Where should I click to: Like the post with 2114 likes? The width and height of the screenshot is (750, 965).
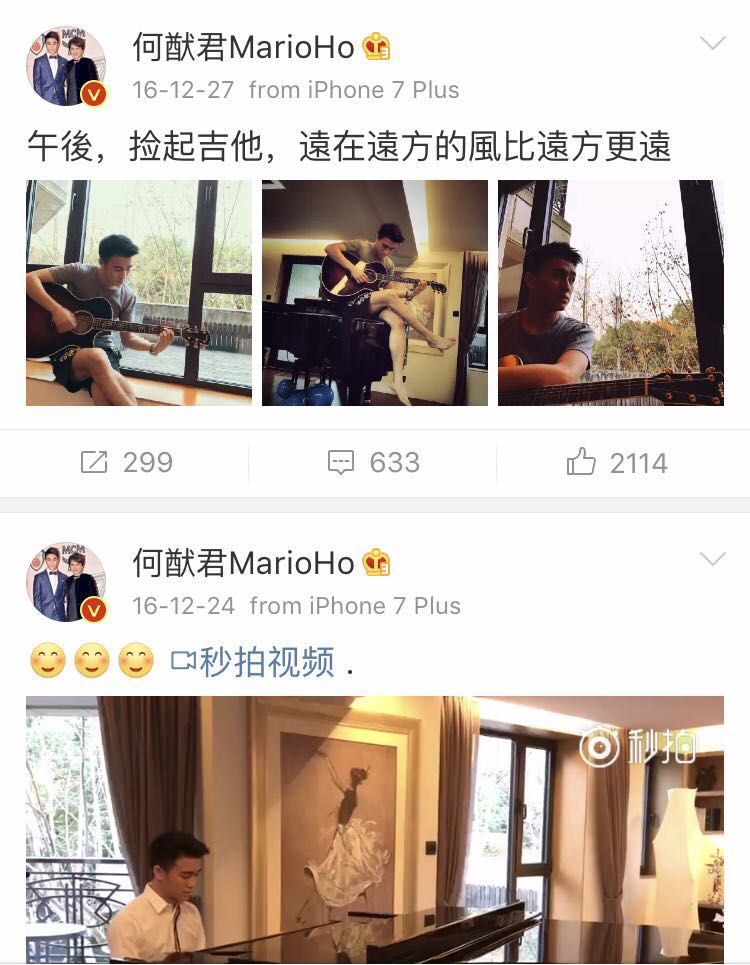617,463
